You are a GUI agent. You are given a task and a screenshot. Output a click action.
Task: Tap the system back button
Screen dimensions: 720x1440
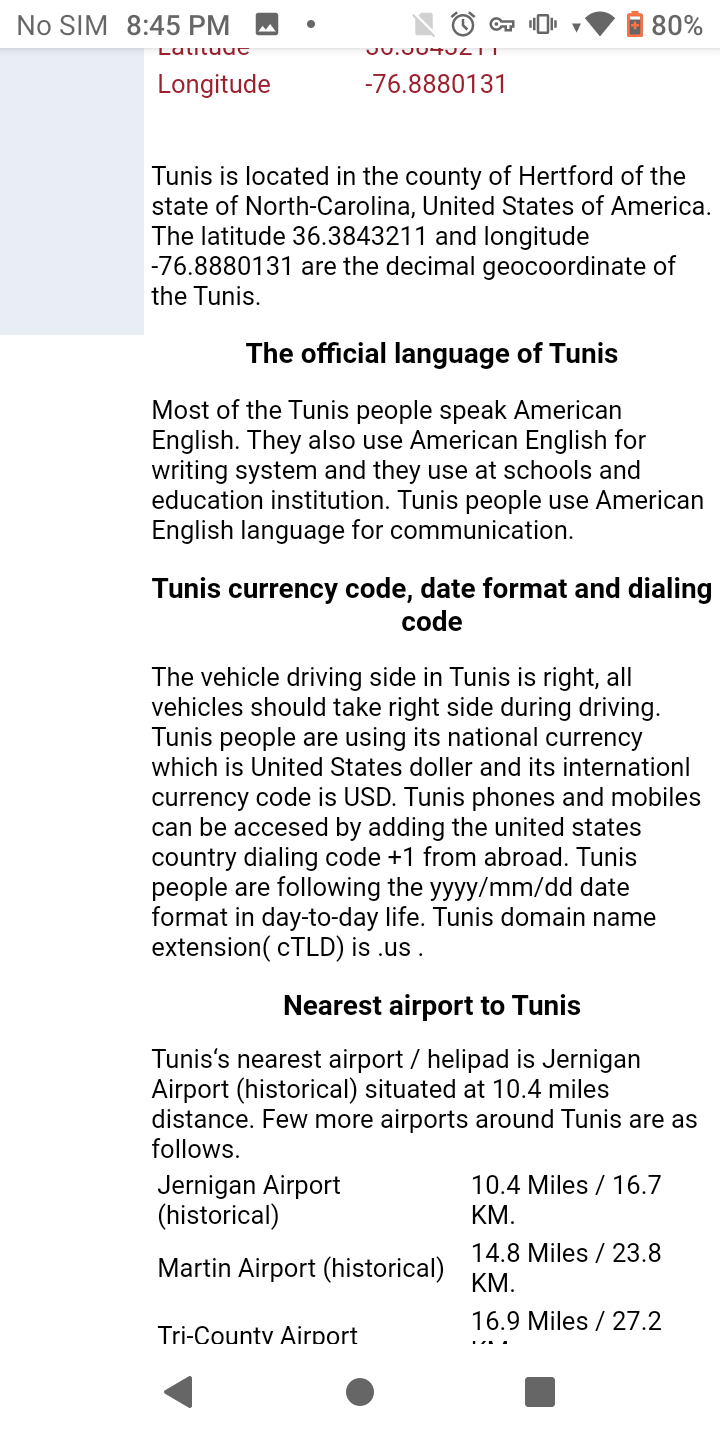coord(179,1391)
